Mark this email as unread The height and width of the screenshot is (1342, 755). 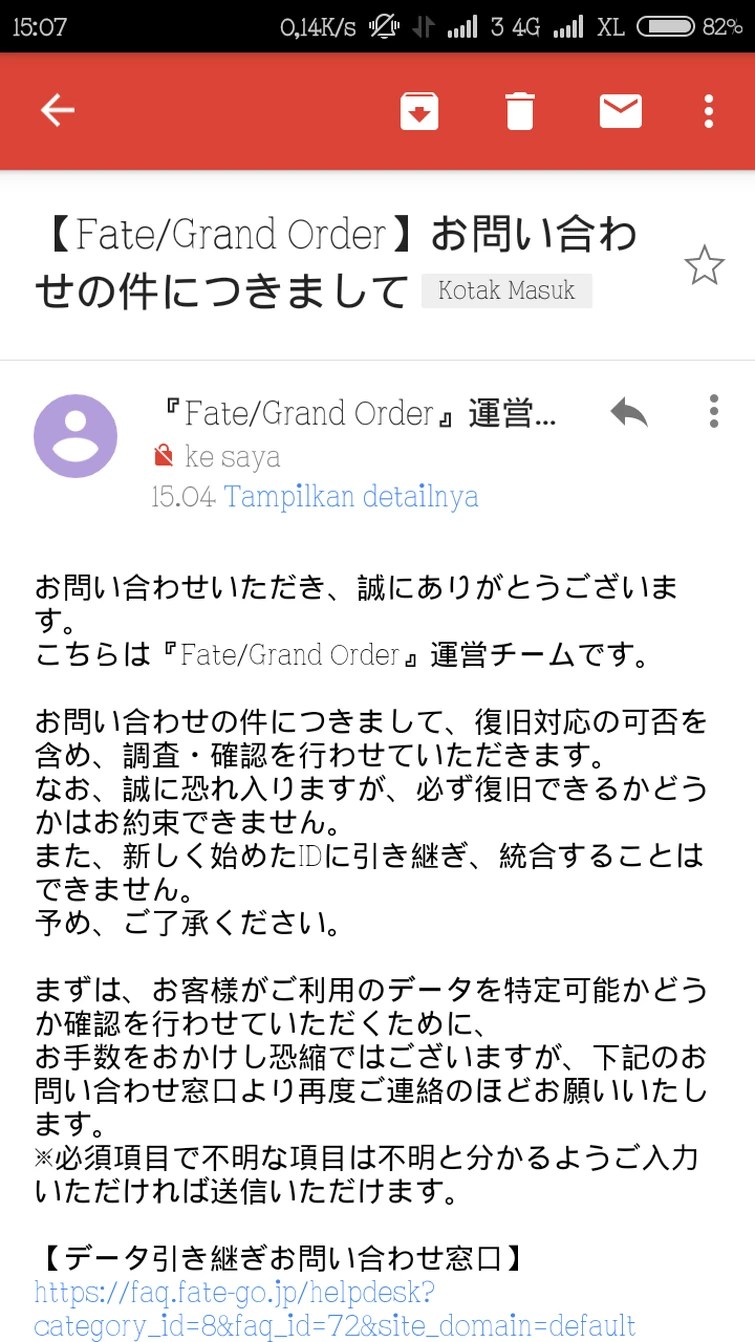[620, 111]
